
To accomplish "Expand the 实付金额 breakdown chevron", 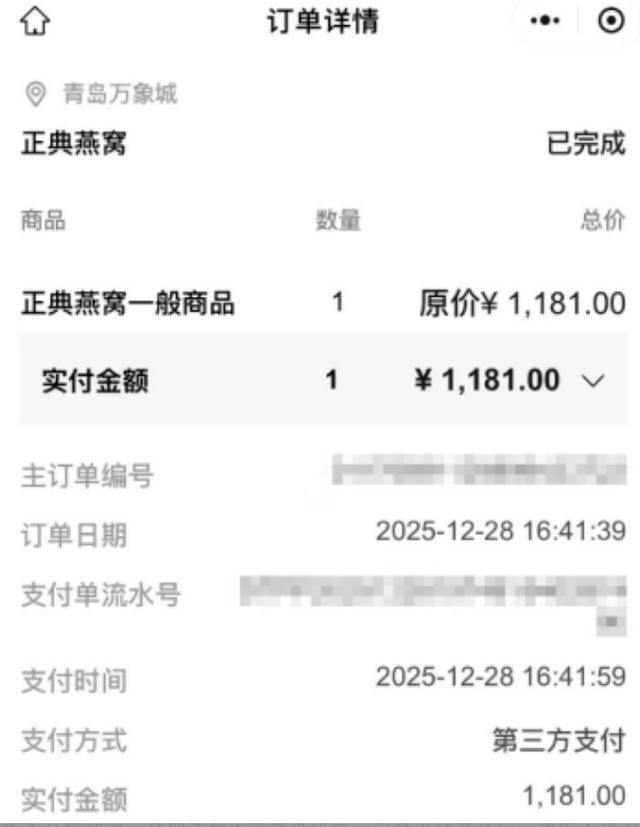I will tap(593, 381).
